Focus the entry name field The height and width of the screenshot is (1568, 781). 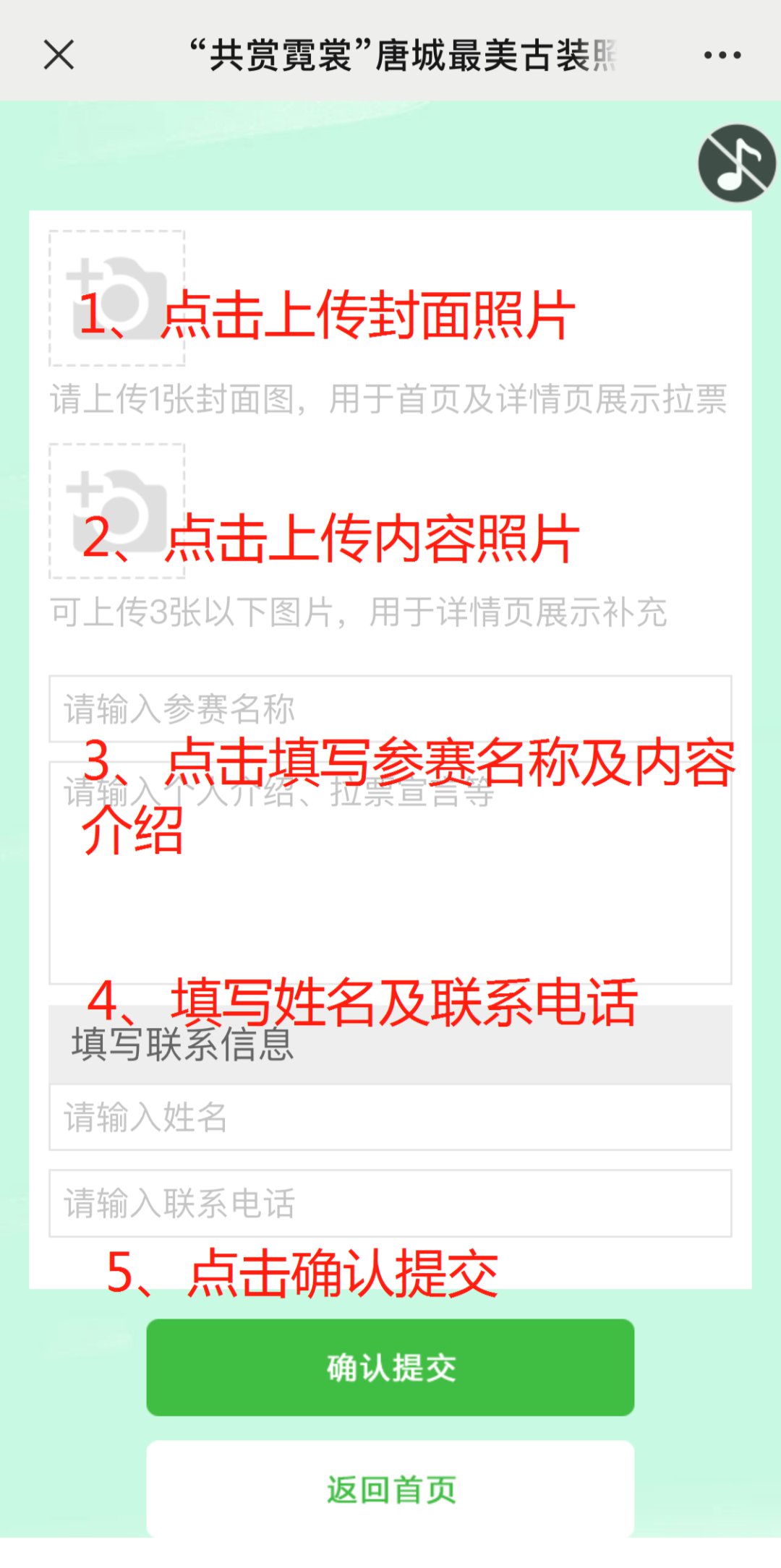click(x=390, y=708)
